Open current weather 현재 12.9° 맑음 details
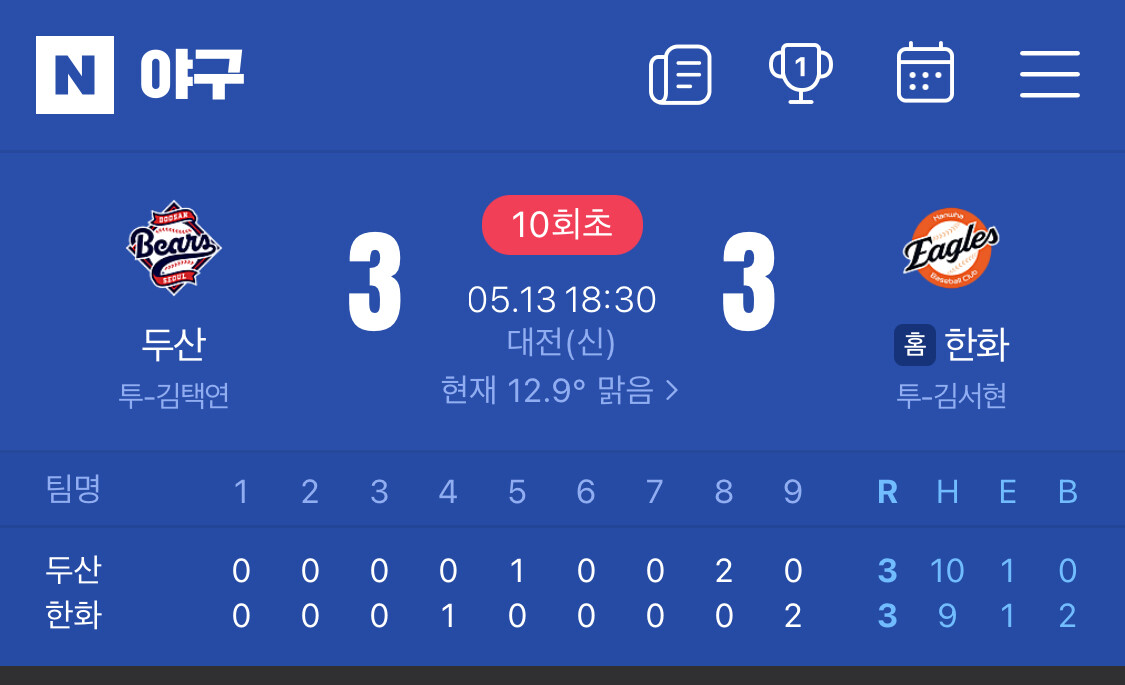Viewport: 1125px width, 685px height. tap(560, 391)
